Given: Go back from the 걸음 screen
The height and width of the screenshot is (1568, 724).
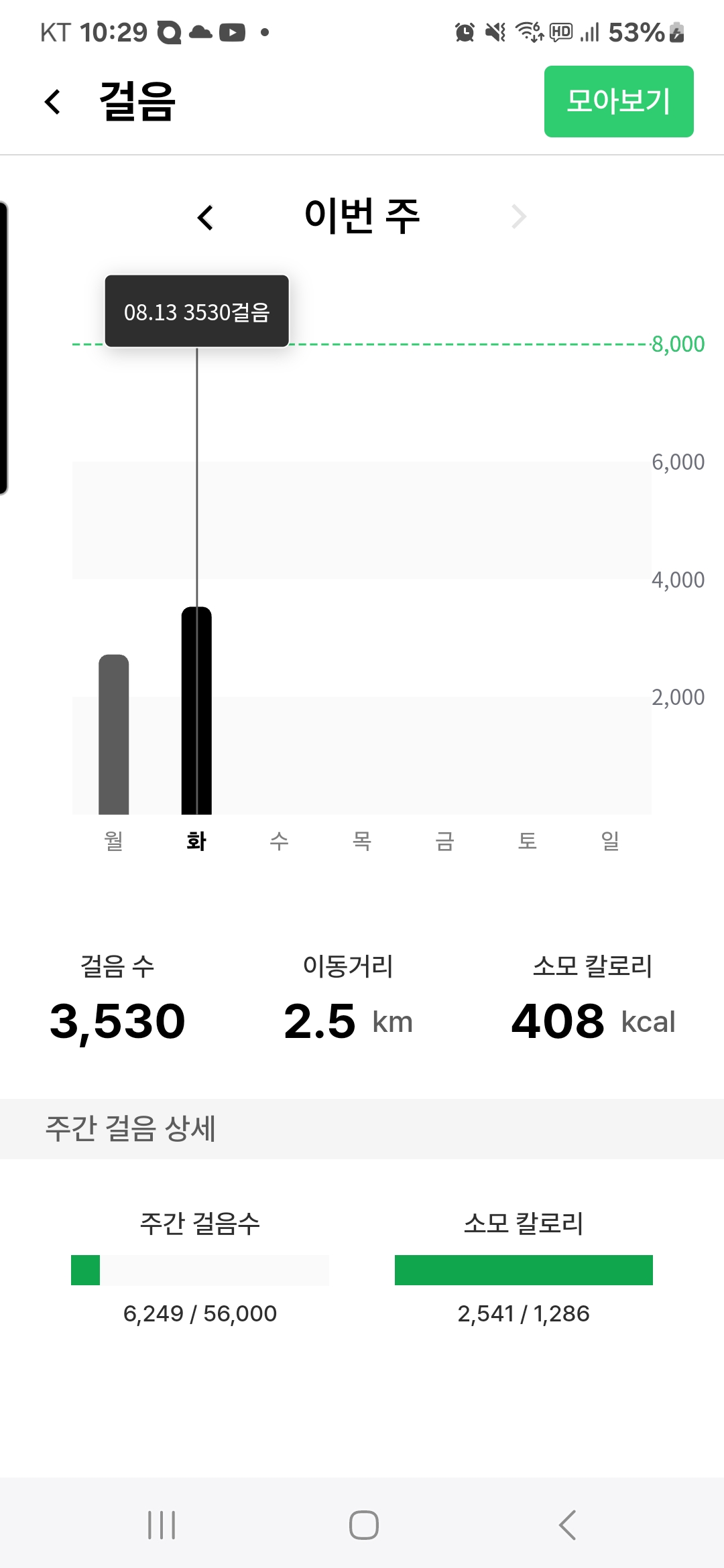Looking at the screenshot, I should pyautogui.click(x=52, y=102).
